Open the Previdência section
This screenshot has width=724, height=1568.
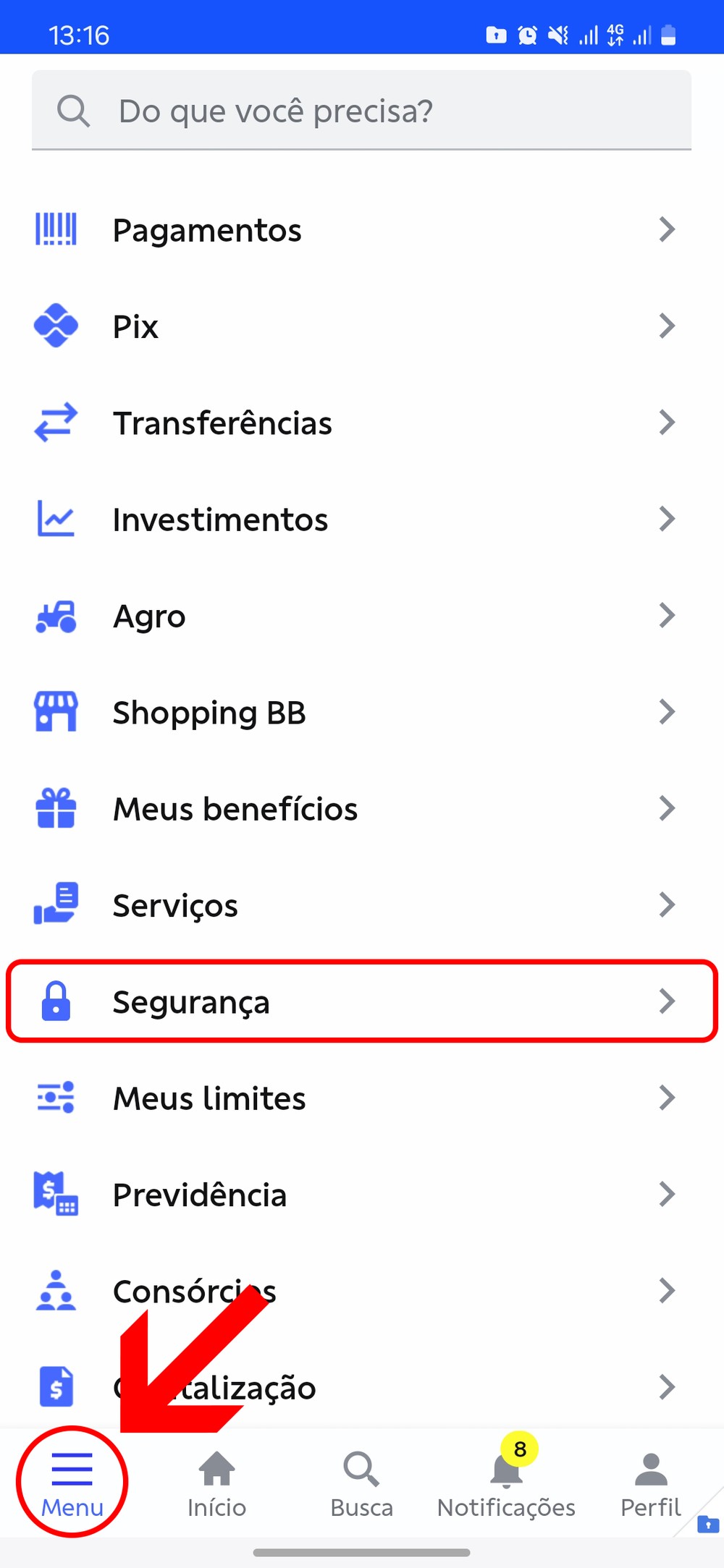[355, 1195]
